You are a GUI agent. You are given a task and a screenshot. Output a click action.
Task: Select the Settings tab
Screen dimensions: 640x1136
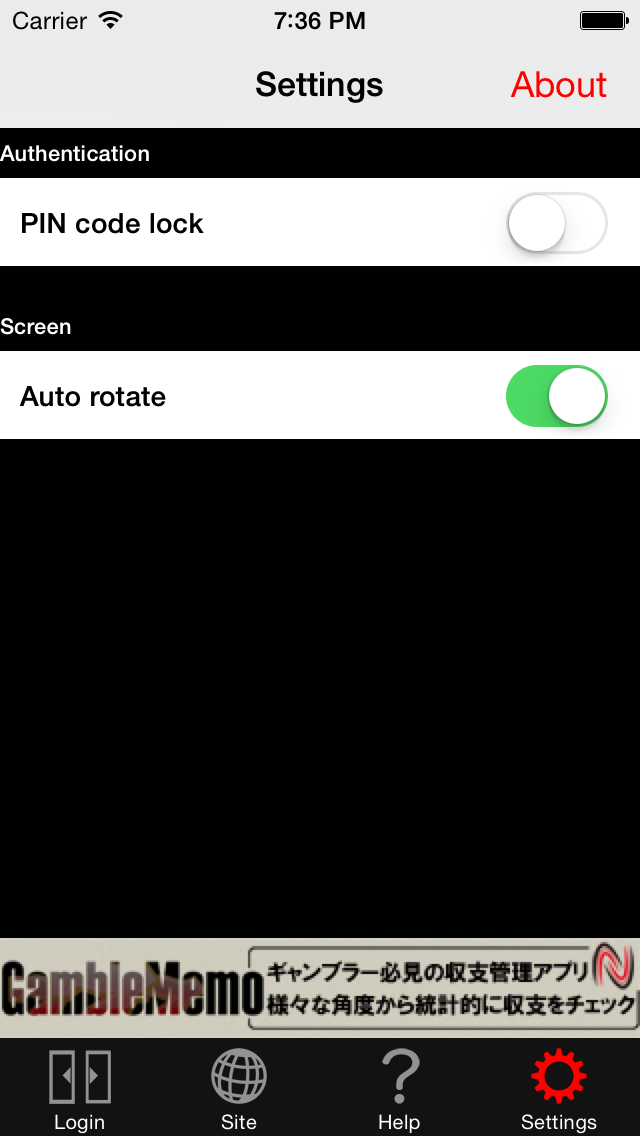(x=558, y=1088)
